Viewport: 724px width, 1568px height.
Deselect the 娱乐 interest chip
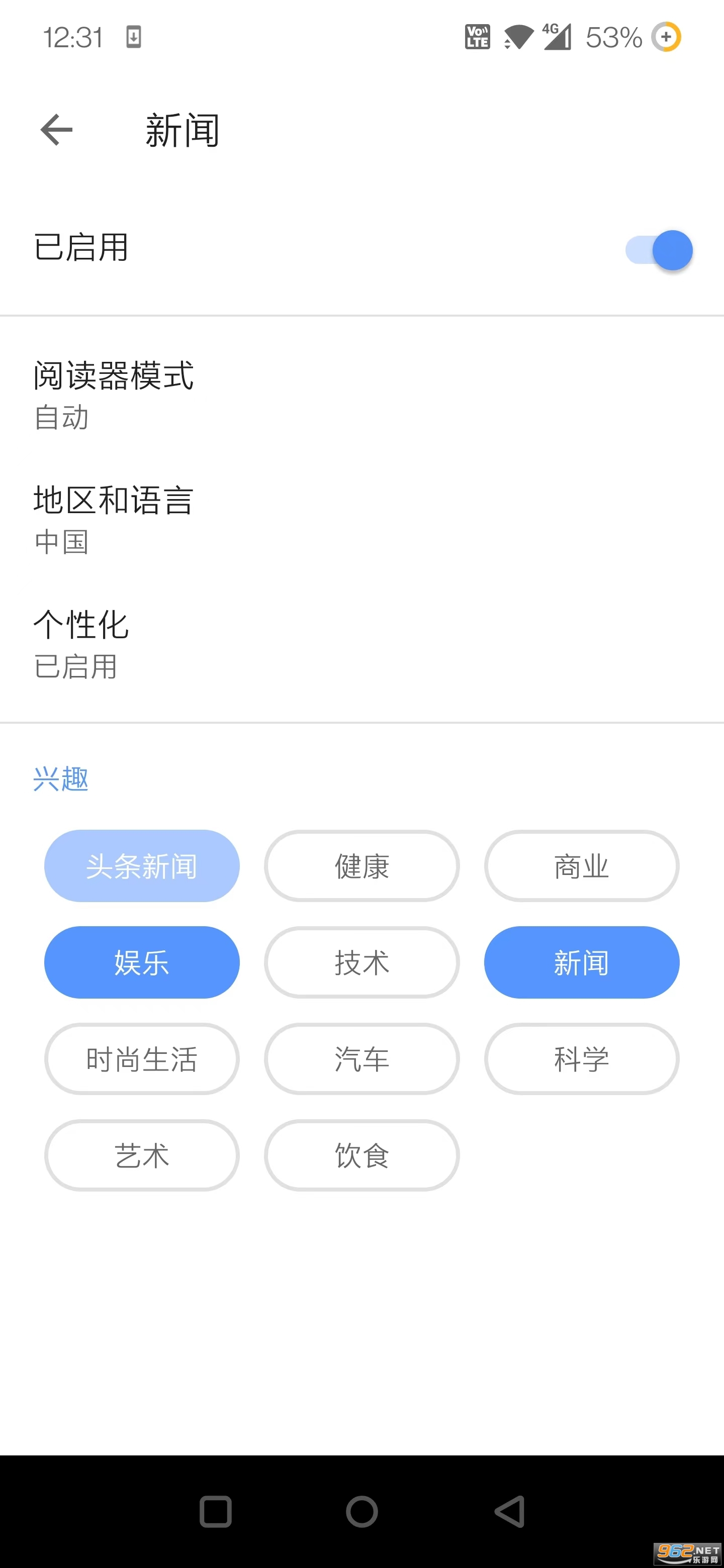point(142,962)
